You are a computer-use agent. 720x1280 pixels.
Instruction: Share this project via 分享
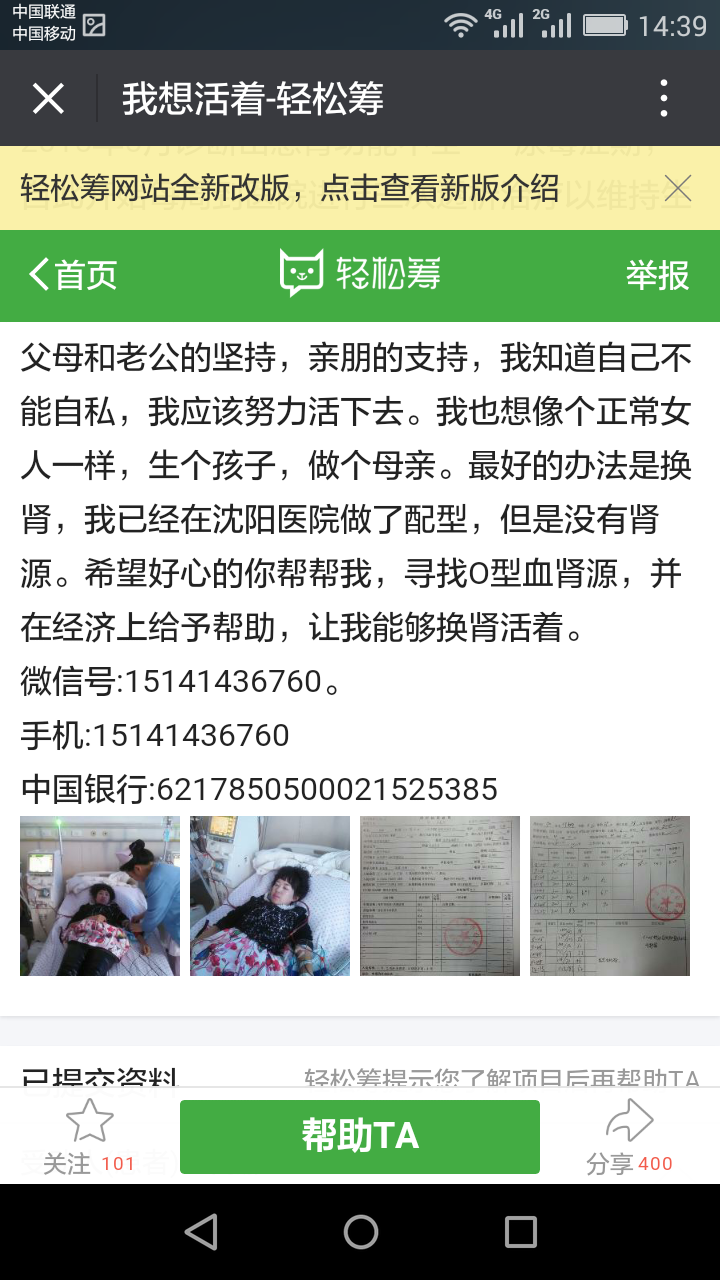pyautogui.click(x=629, y=1136)
